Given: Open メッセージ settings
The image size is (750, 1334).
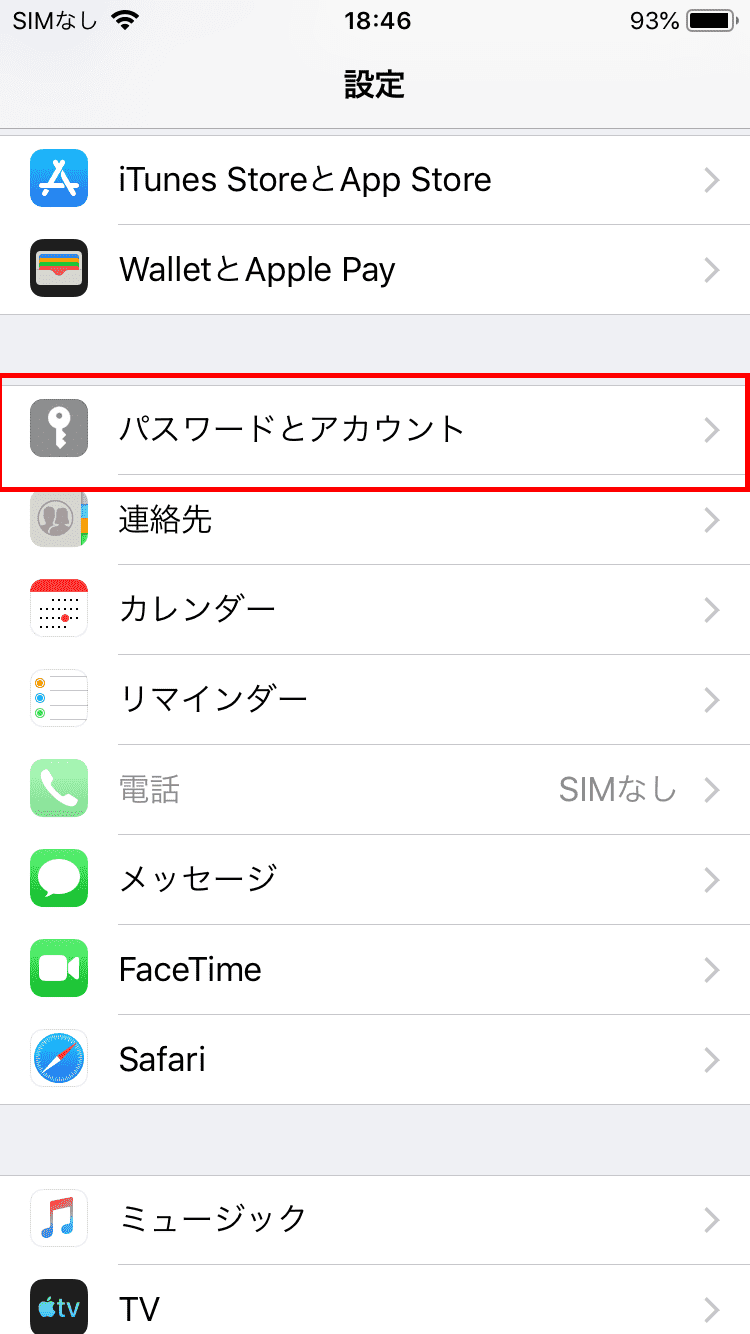Looking at the screenshot, I should [375, 880].
